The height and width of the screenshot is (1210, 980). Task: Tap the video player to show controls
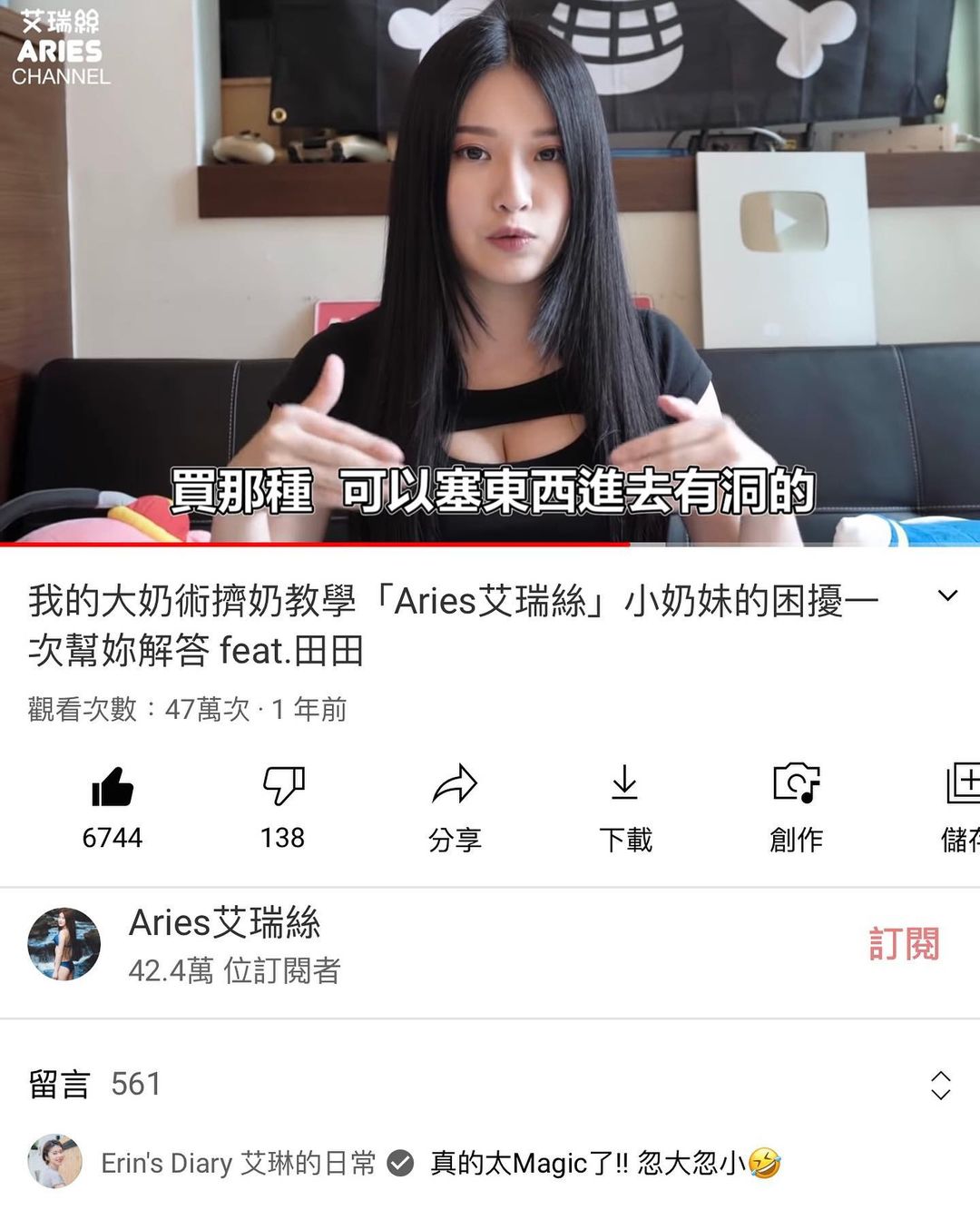click(490, 272)
